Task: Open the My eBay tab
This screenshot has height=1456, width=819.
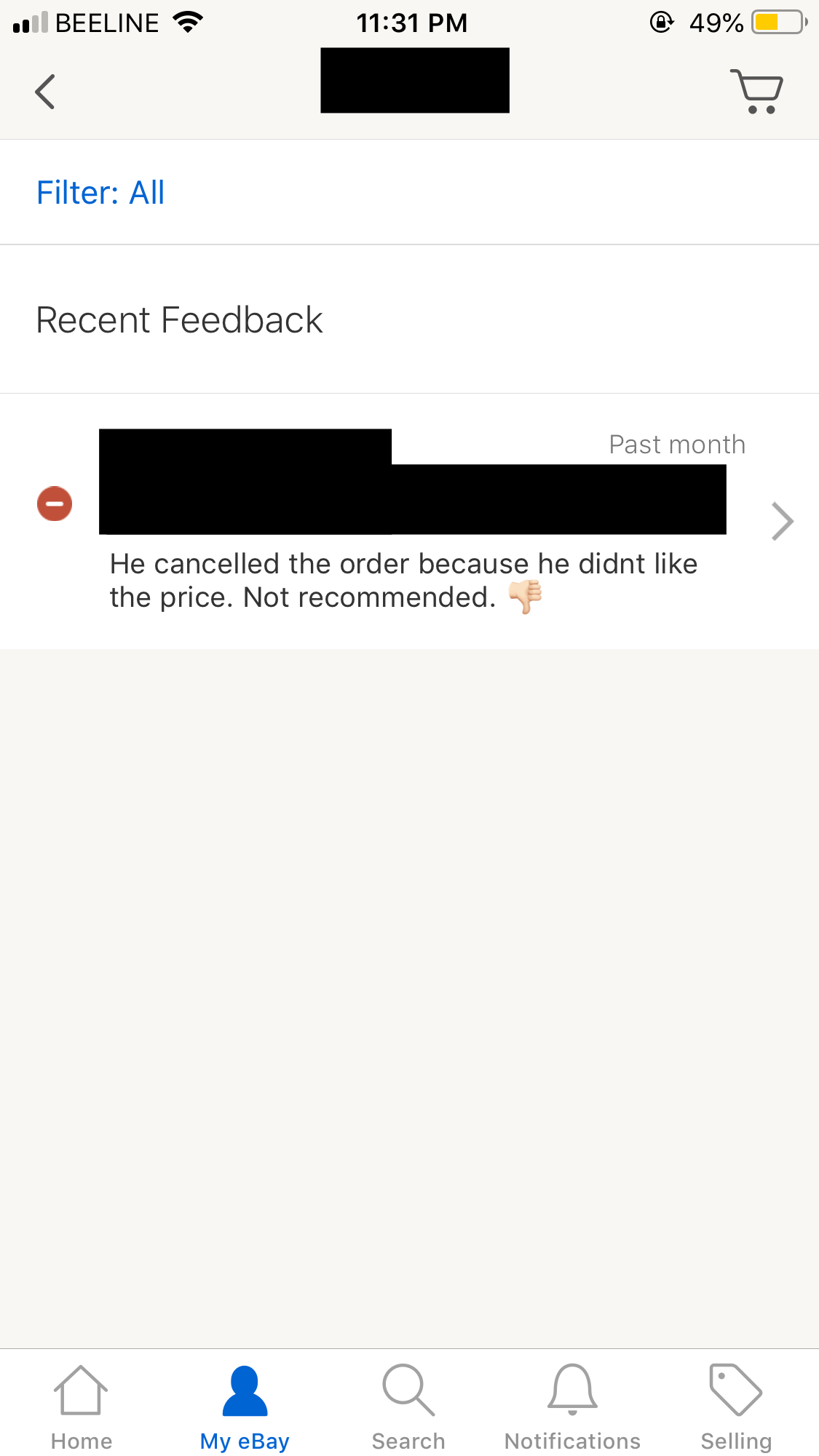Action: pyautogui.click(x=245, y=1407)
